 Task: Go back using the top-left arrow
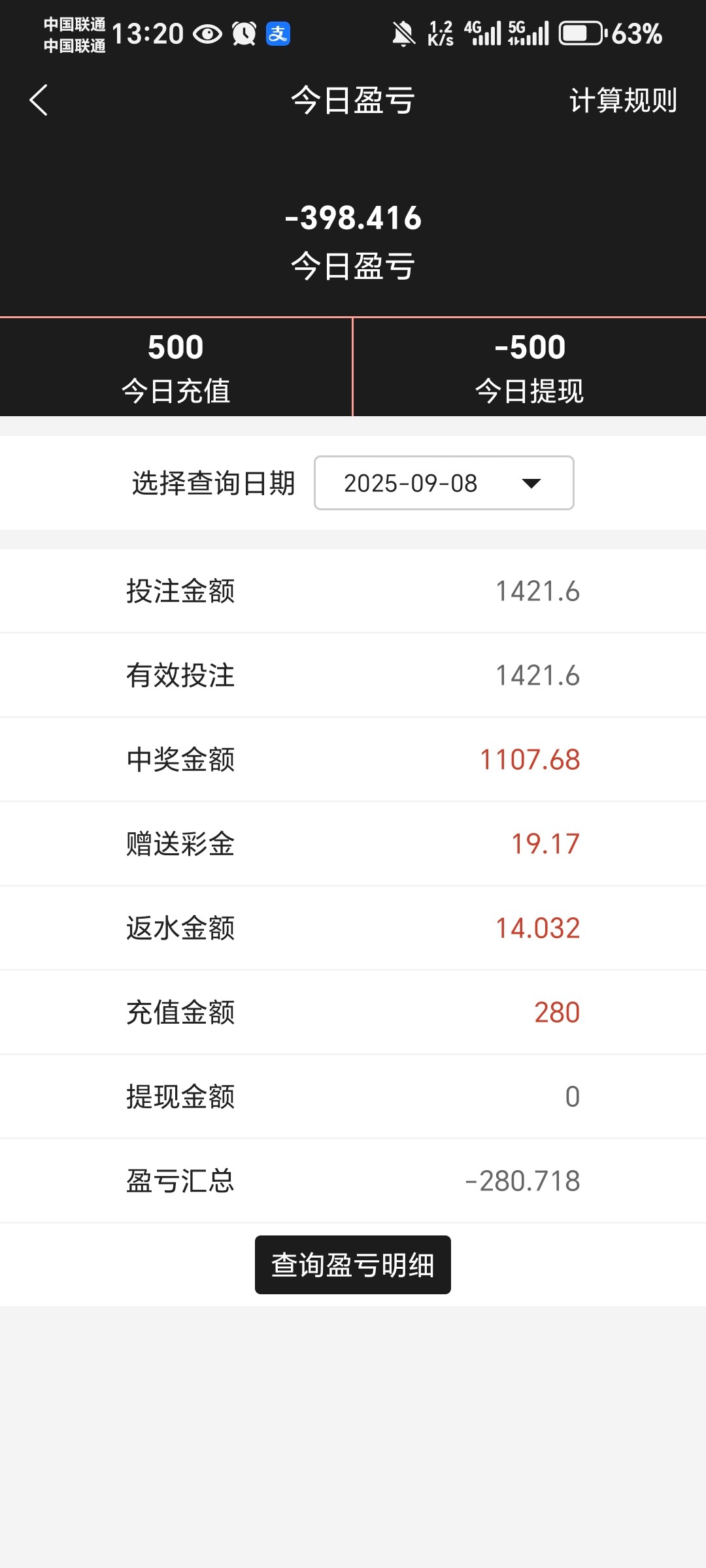coord(39,101)
